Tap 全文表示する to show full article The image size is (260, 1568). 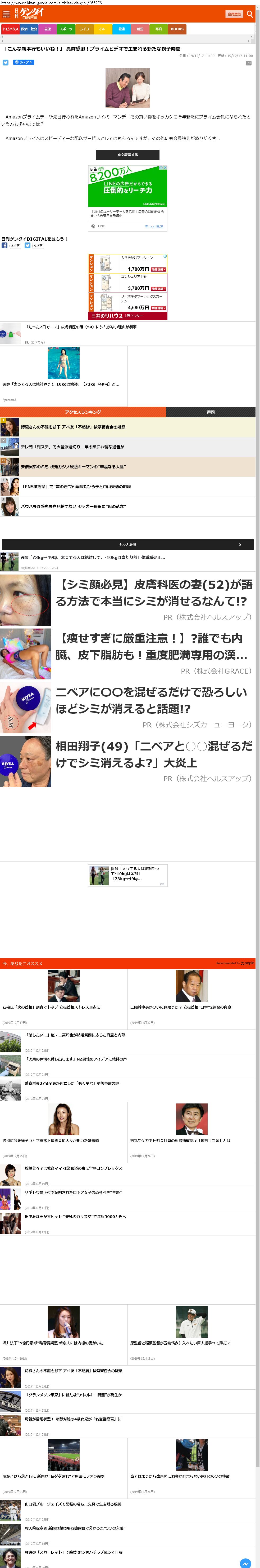coord(127,154)
